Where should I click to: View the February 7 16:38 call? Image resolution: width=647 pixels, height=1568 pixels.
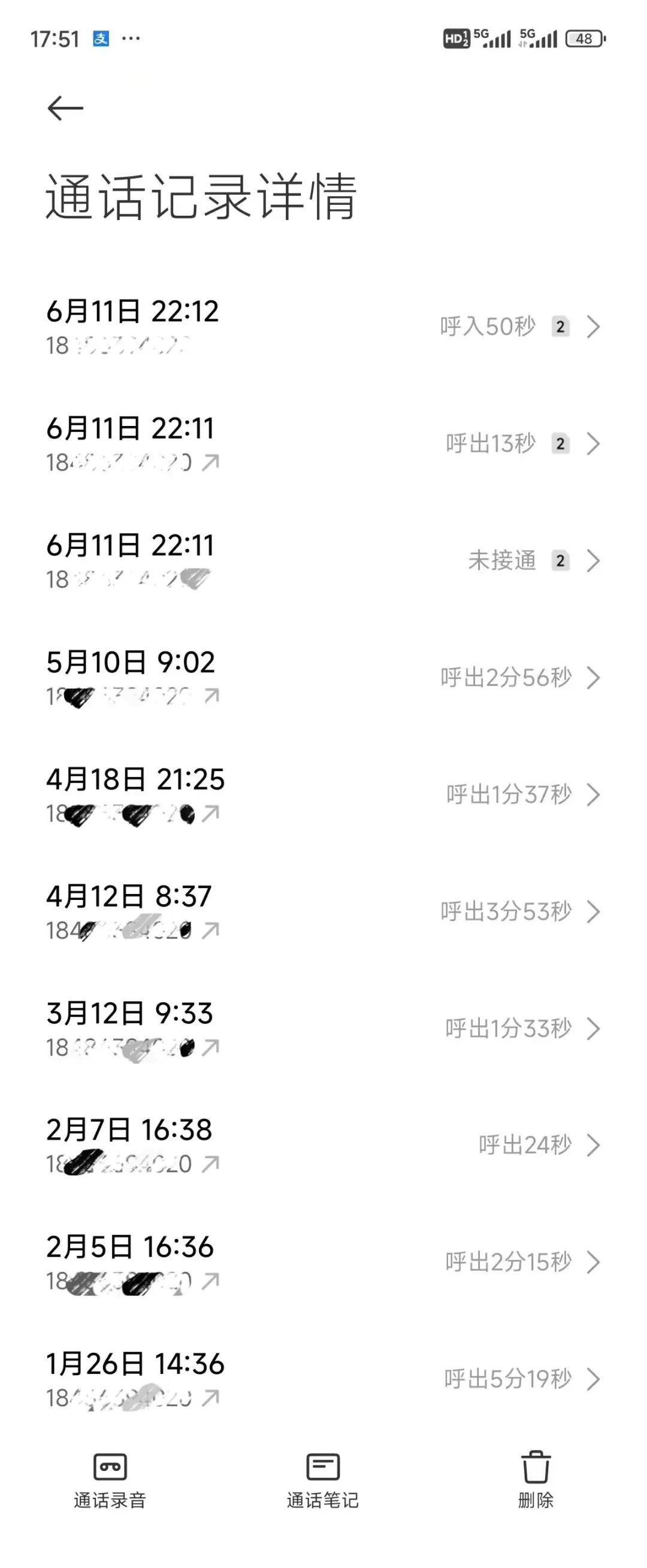click(323, 1145)
